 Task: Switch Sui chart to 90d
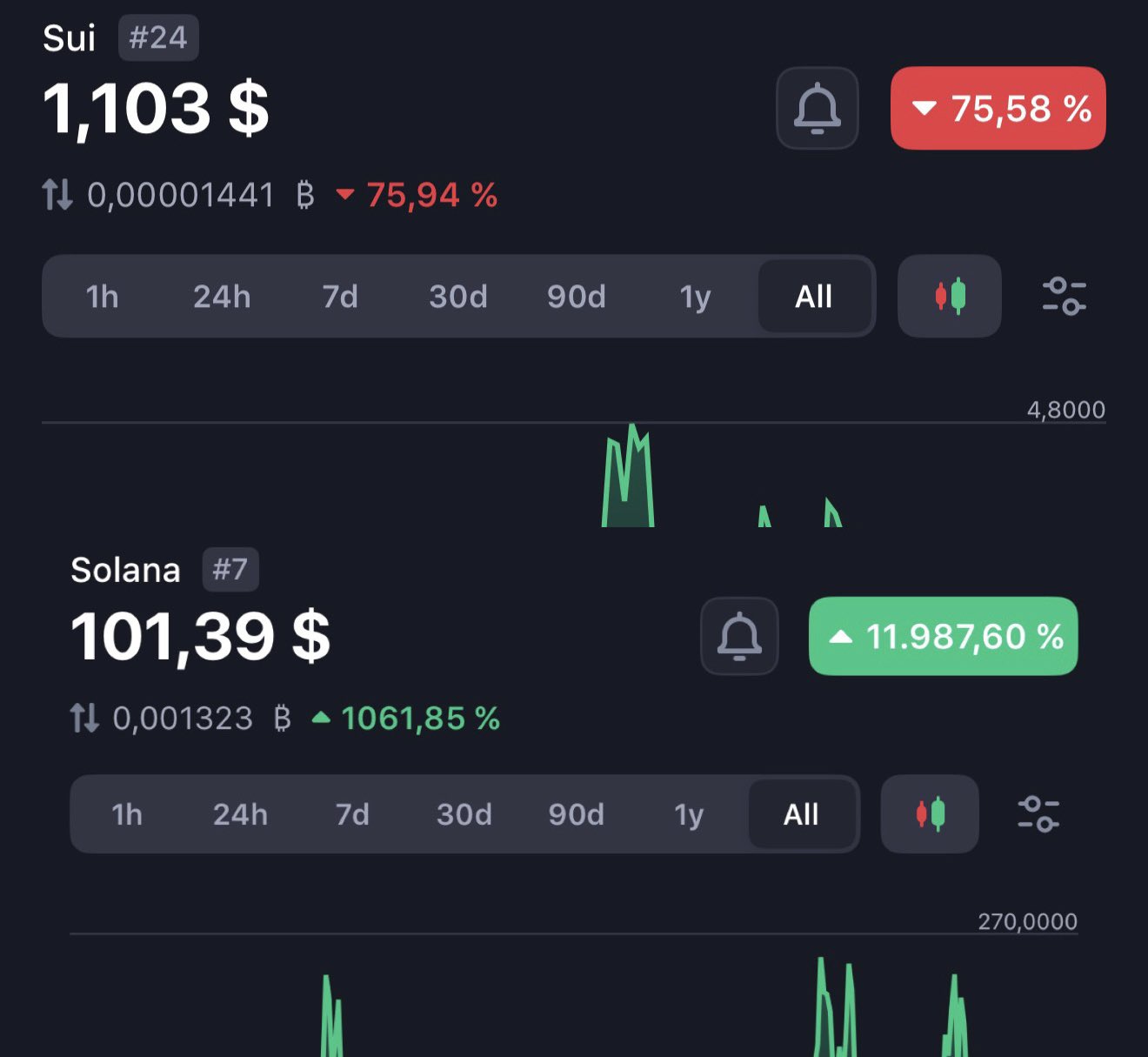(576, 297)
